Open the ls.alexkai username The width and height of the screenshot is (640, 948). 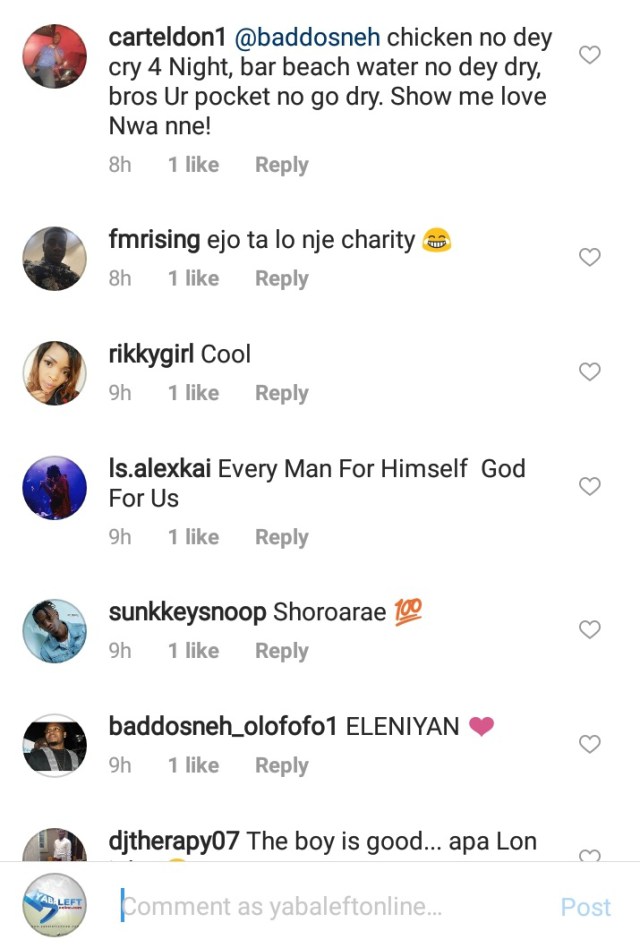159,468
